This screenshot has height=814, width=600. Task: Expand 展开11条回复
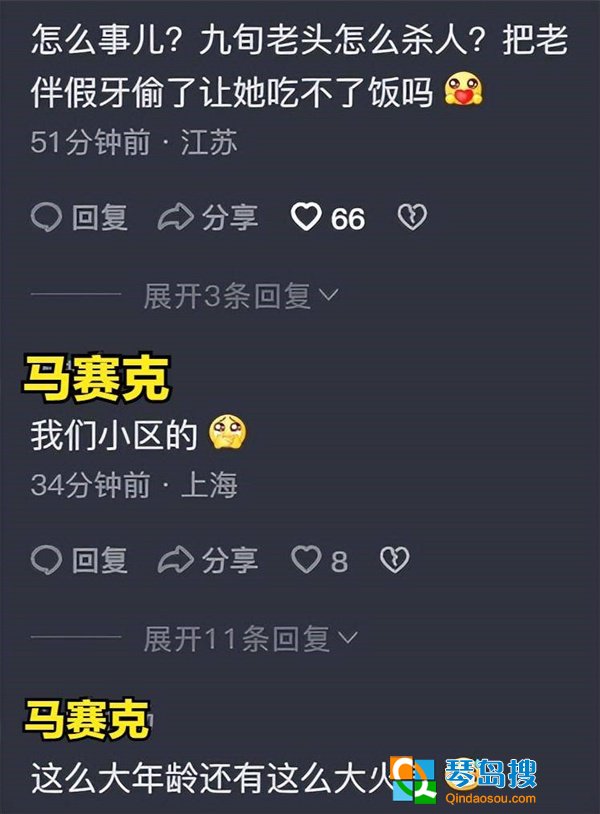click(250, 638)
